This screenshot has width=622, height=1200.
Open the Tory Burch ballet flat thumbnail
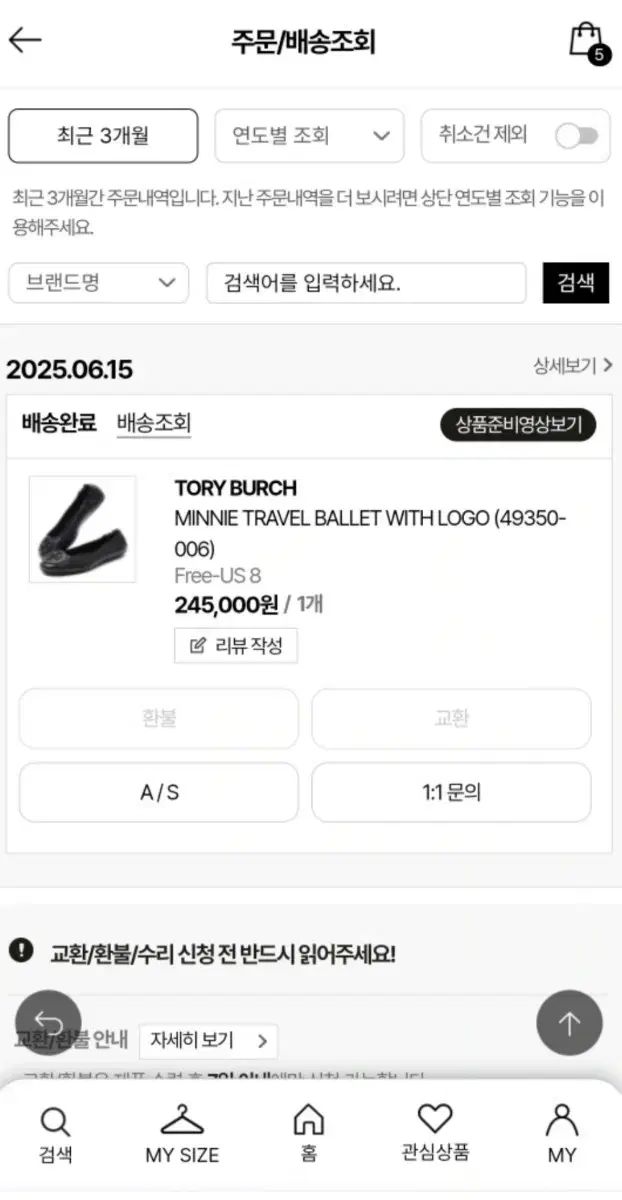point(82,528)
